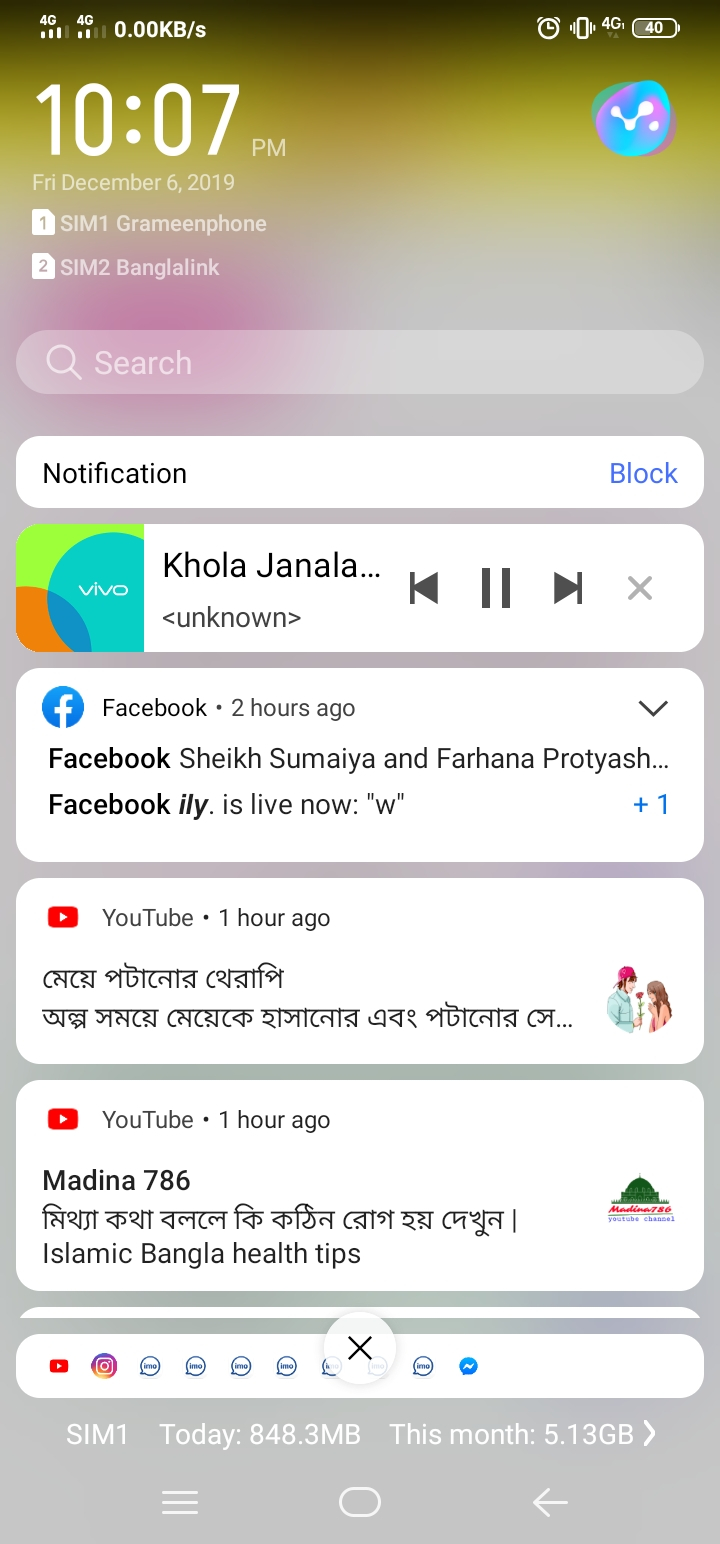Go to the home screen
Viewport: 720px width, 1544px height.
(x=360, y=1501)
